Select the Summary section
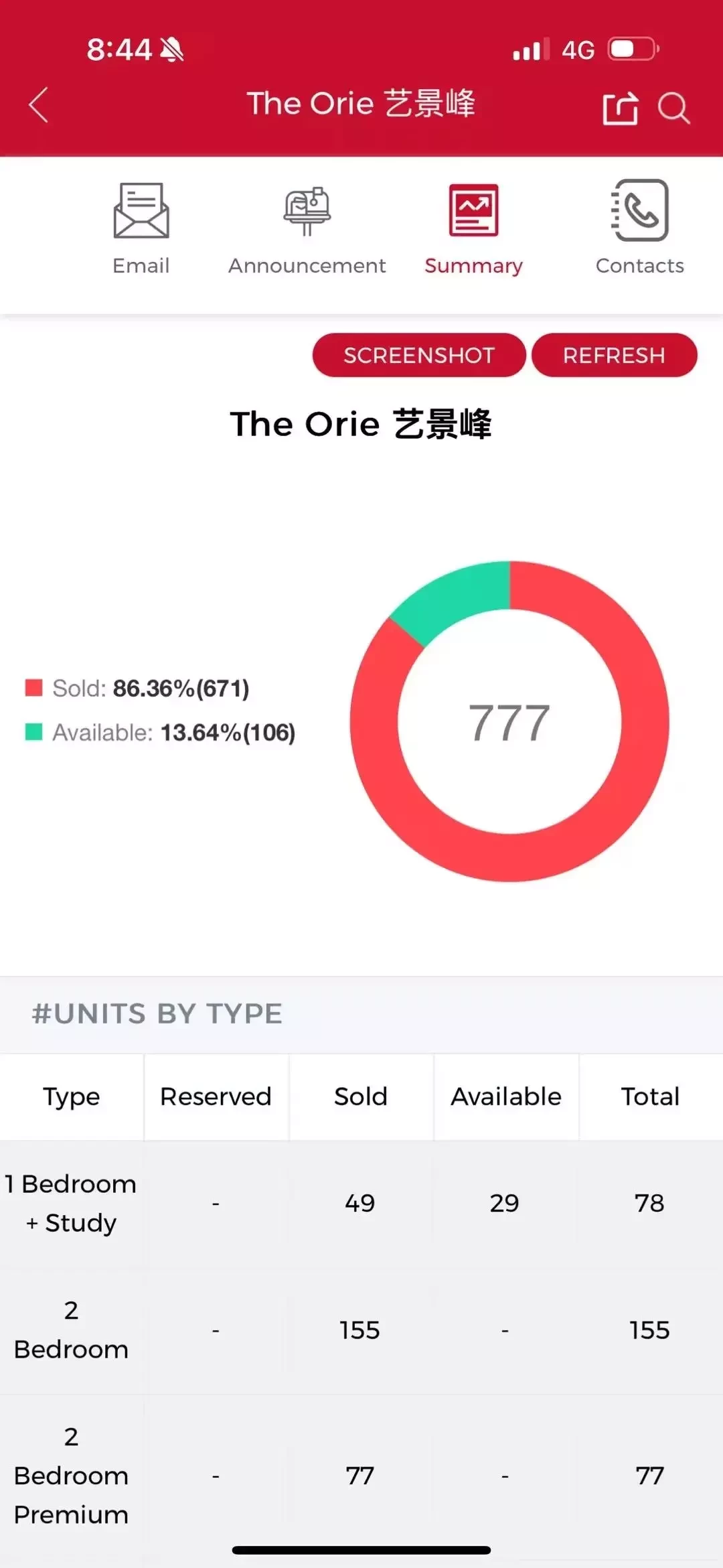 (x=473, y=229)
